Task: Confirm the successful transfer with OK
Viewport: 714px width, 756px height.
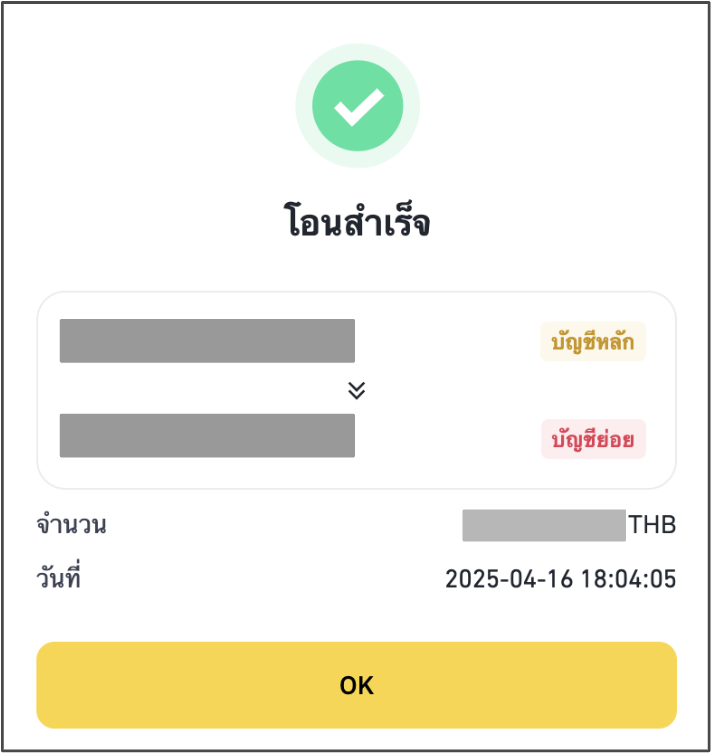Action: (356, 685)
